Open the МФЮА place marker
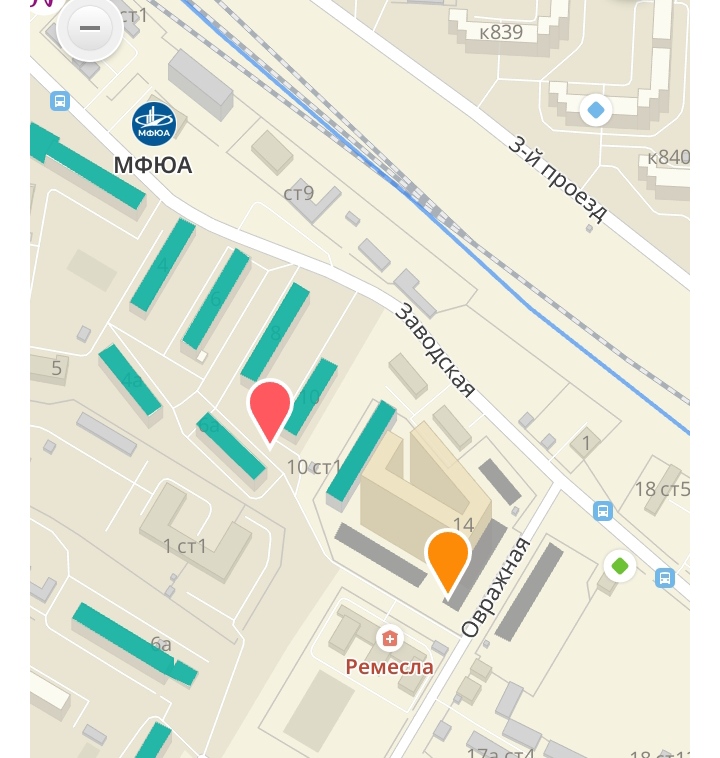This screenshot has height=758, width=720. (154, 123)
